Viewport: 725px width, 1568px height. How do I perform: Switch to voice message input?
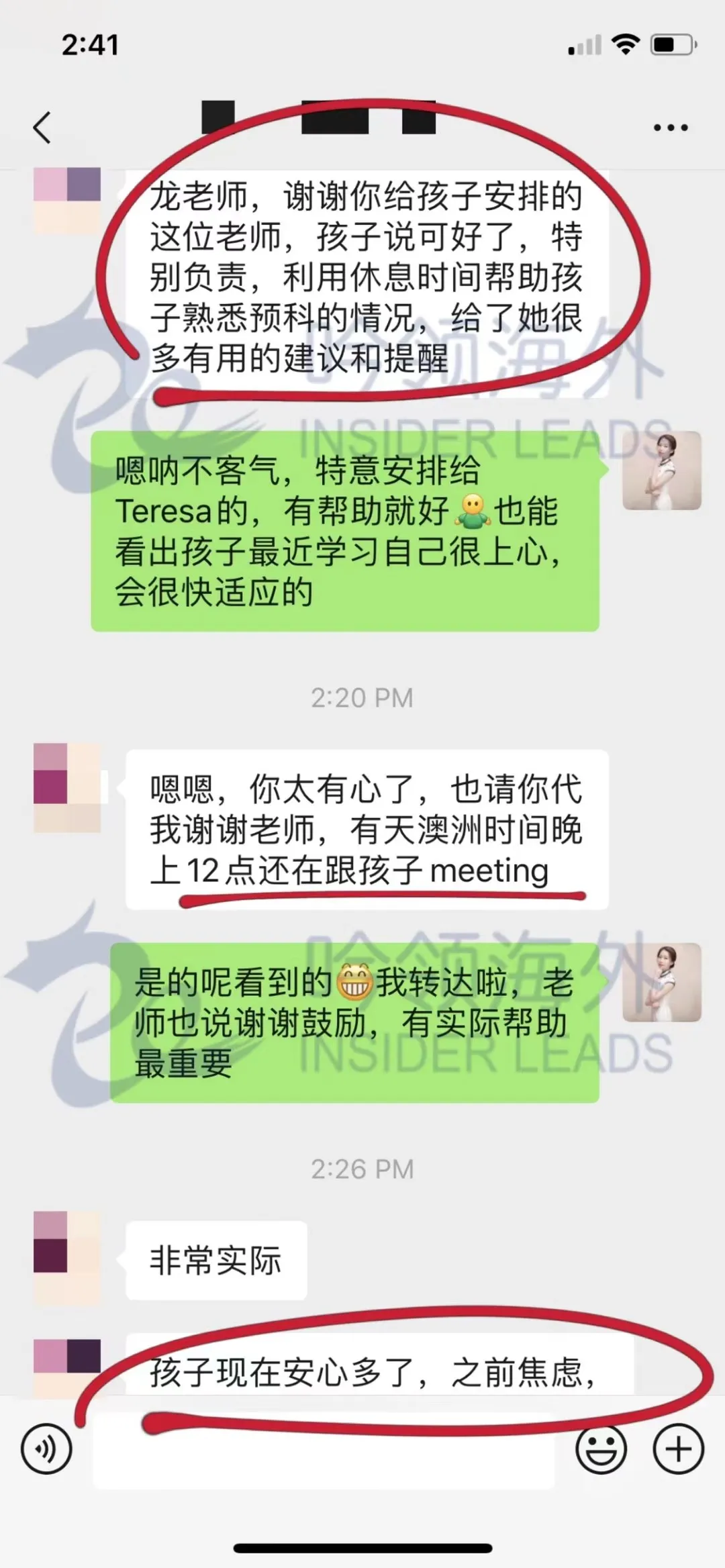coord(46,1449)
